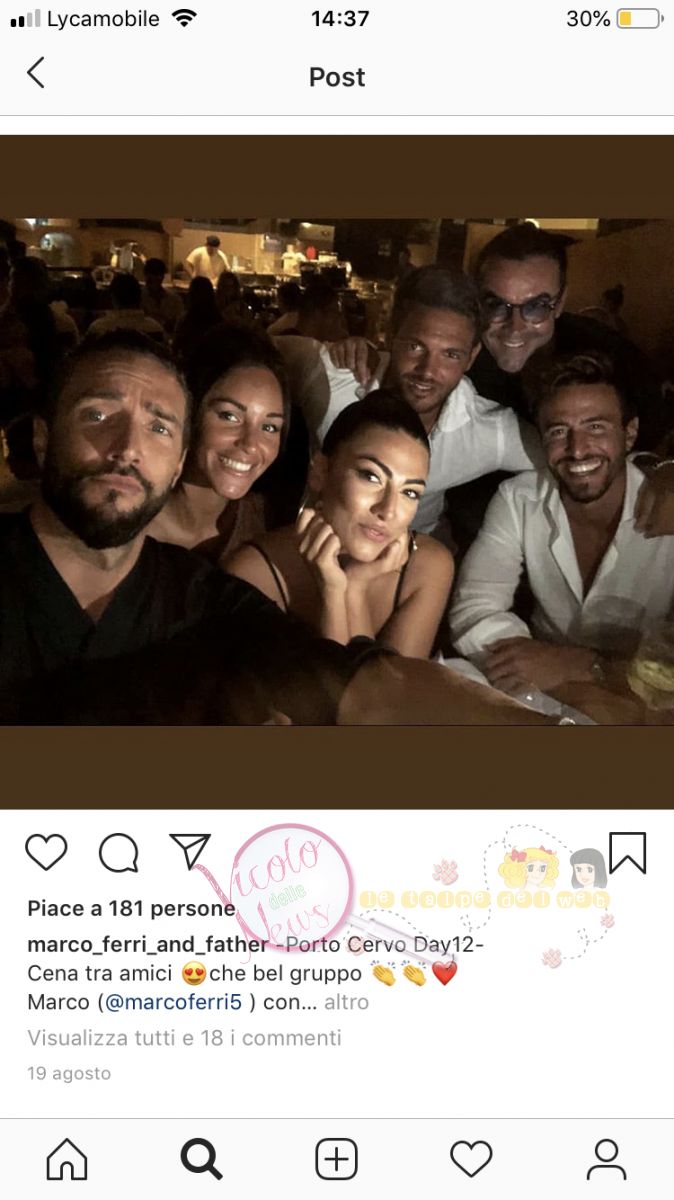Open the comment icon under the post
674x1200 pixels.
[x=118, y=853]
